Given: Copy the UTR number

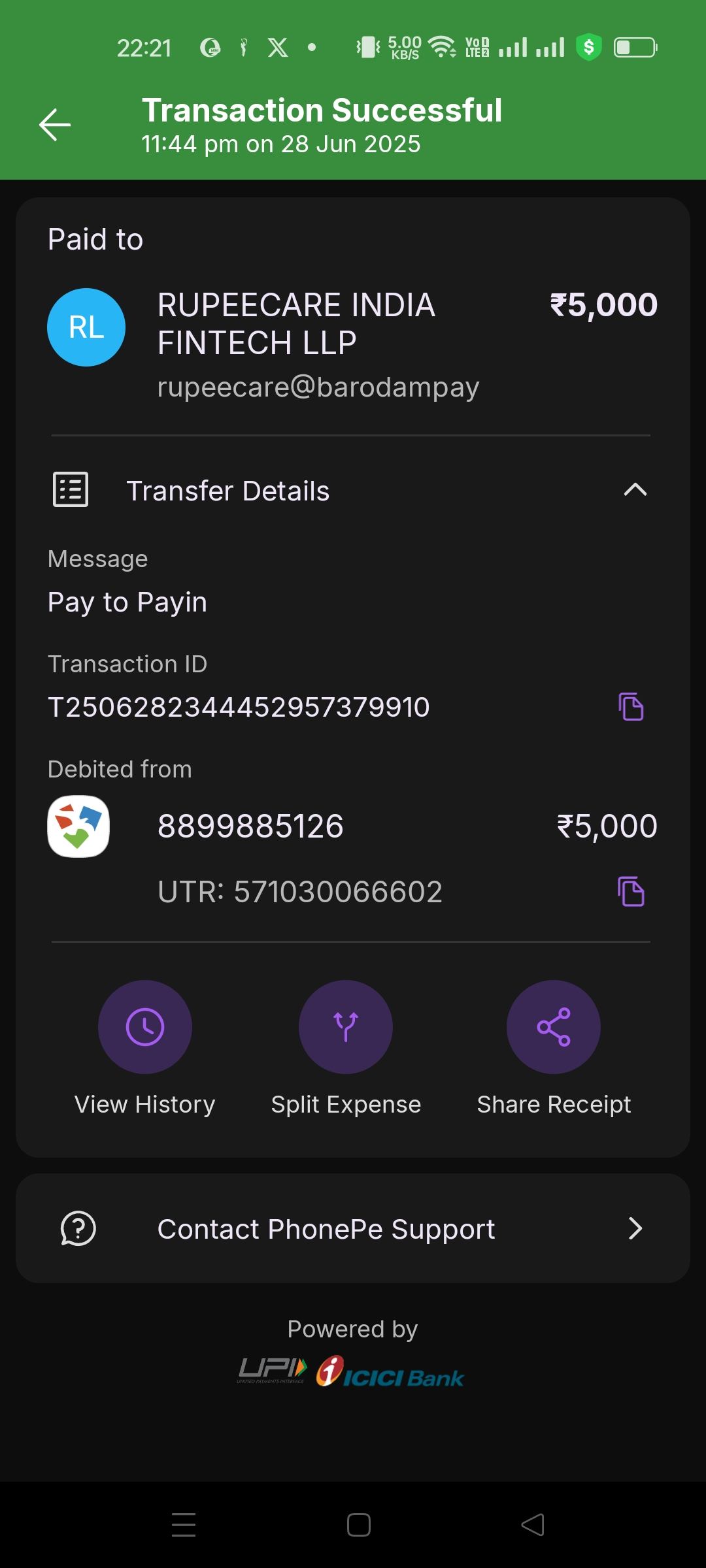Looking at the screenshot, I should click(631, 892).
